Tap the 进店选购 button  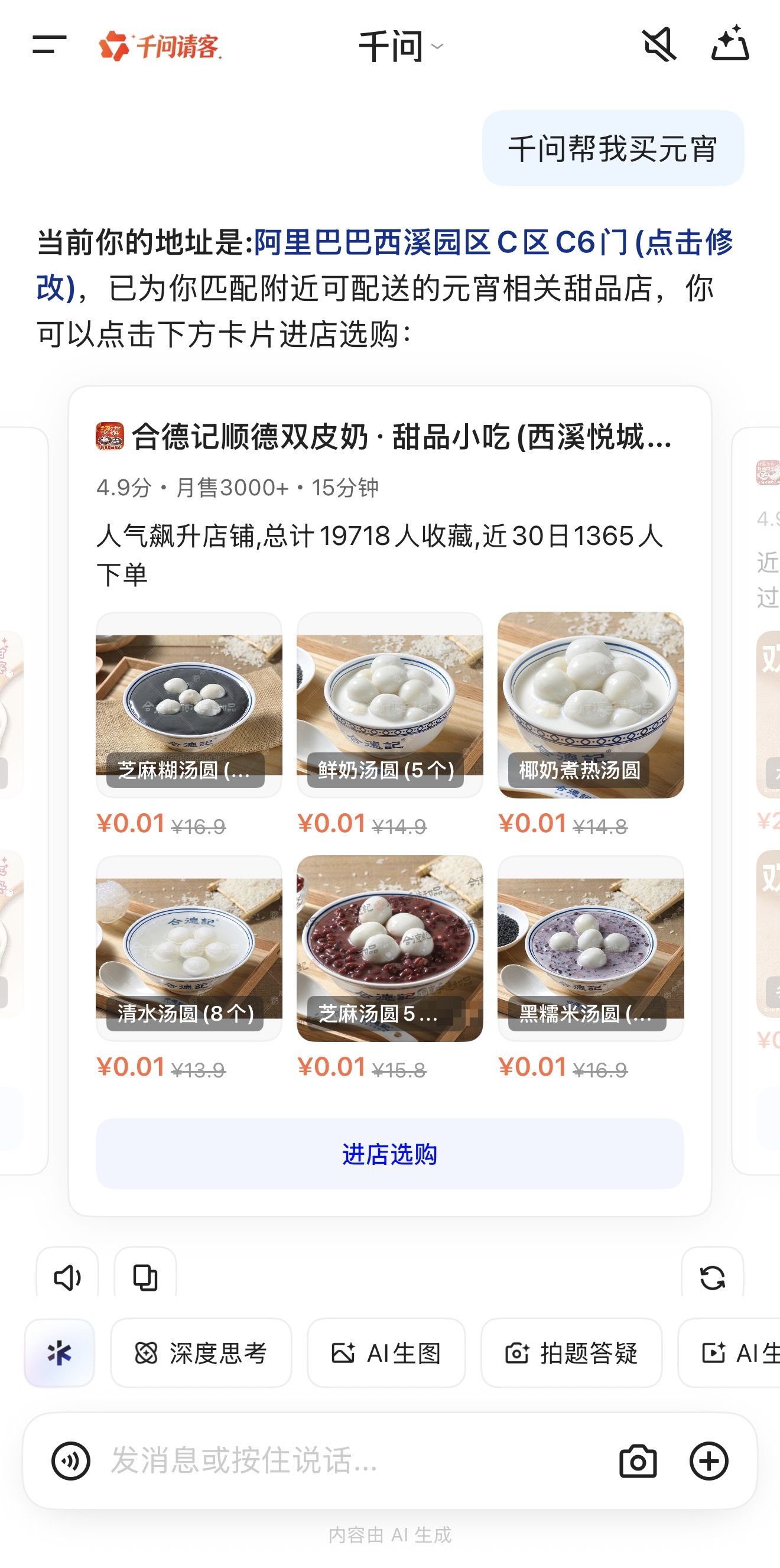(x=389, y=1156)
